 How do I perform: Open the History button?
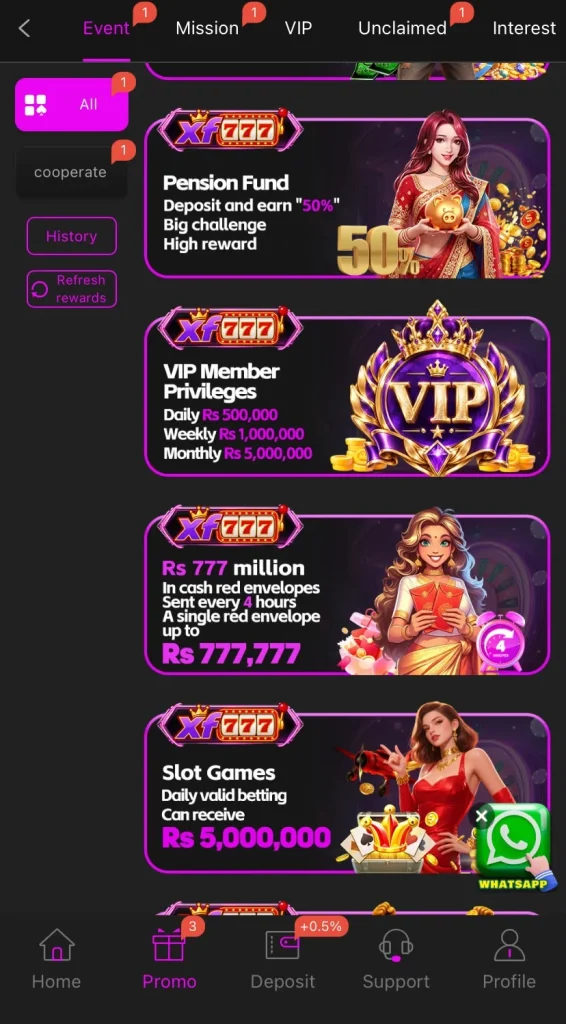point(71,236)
